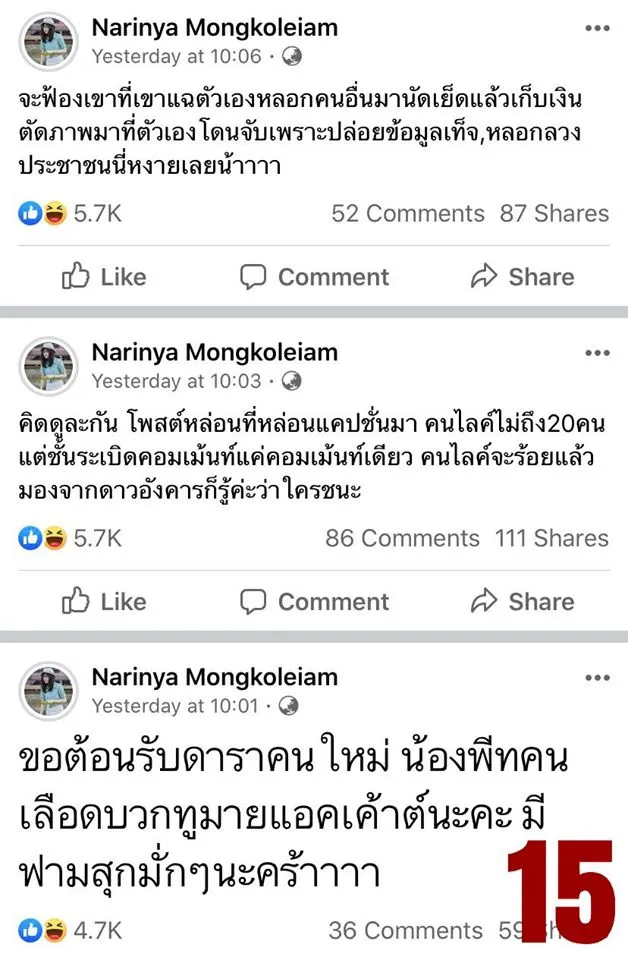This screenshot has height=960, width=628.
Task: View the 52 Comments on the 10:06 post
Action: click(x=407, y=213)
